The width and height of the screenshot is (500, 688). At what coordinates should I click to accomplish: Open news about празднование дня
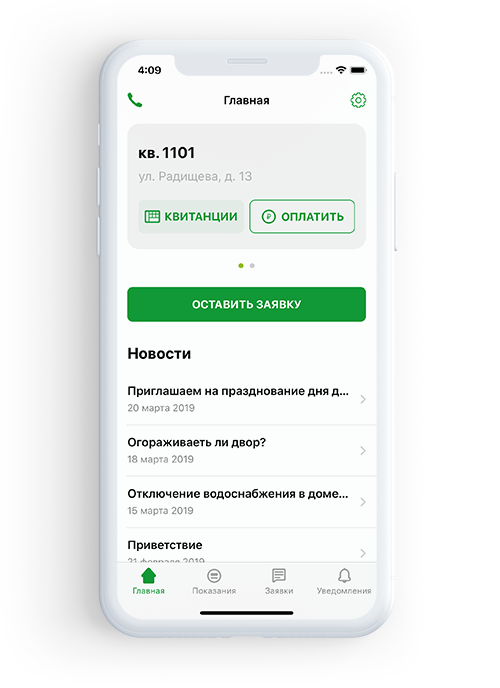click(247, 399)
